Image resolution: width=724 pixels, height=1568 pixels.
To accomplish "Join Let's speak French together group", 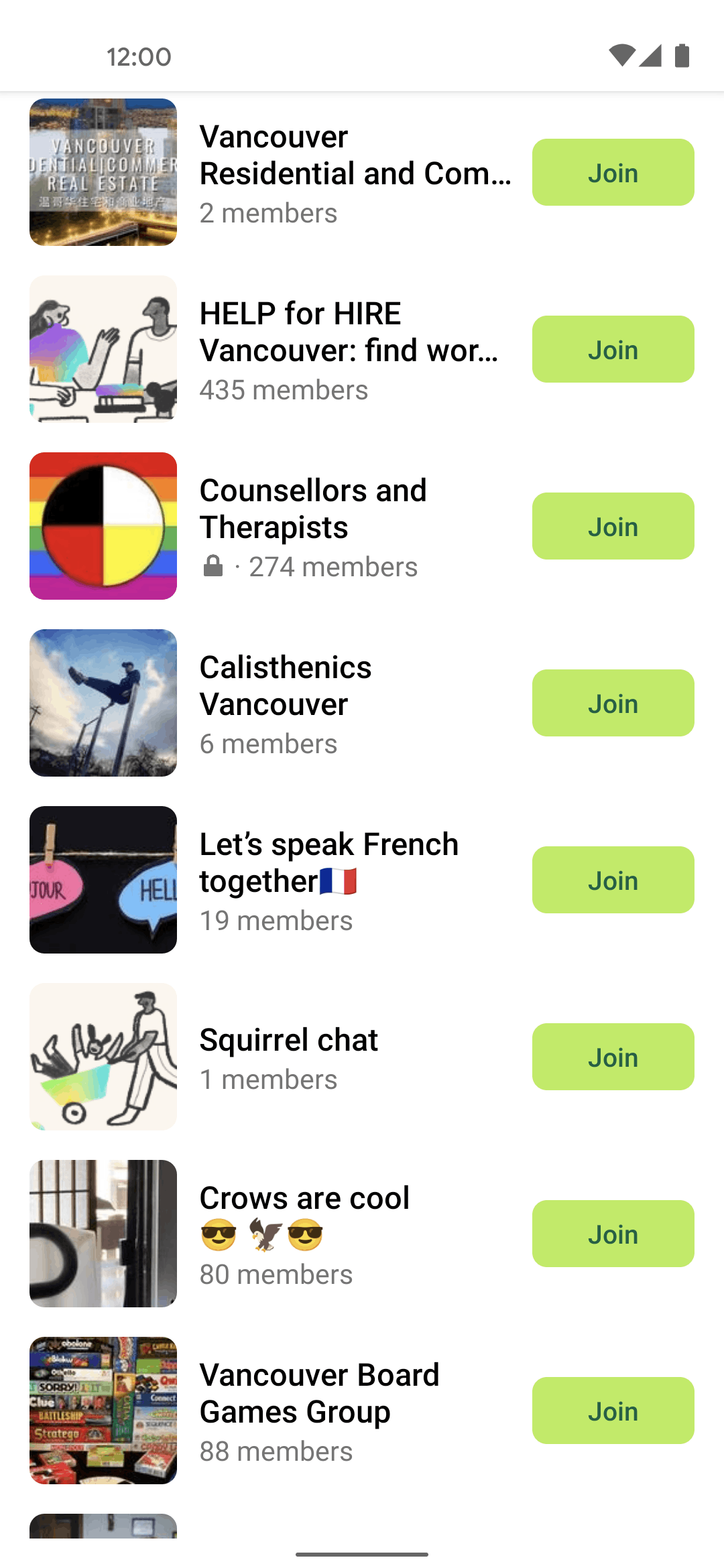I will coord(613,880).
